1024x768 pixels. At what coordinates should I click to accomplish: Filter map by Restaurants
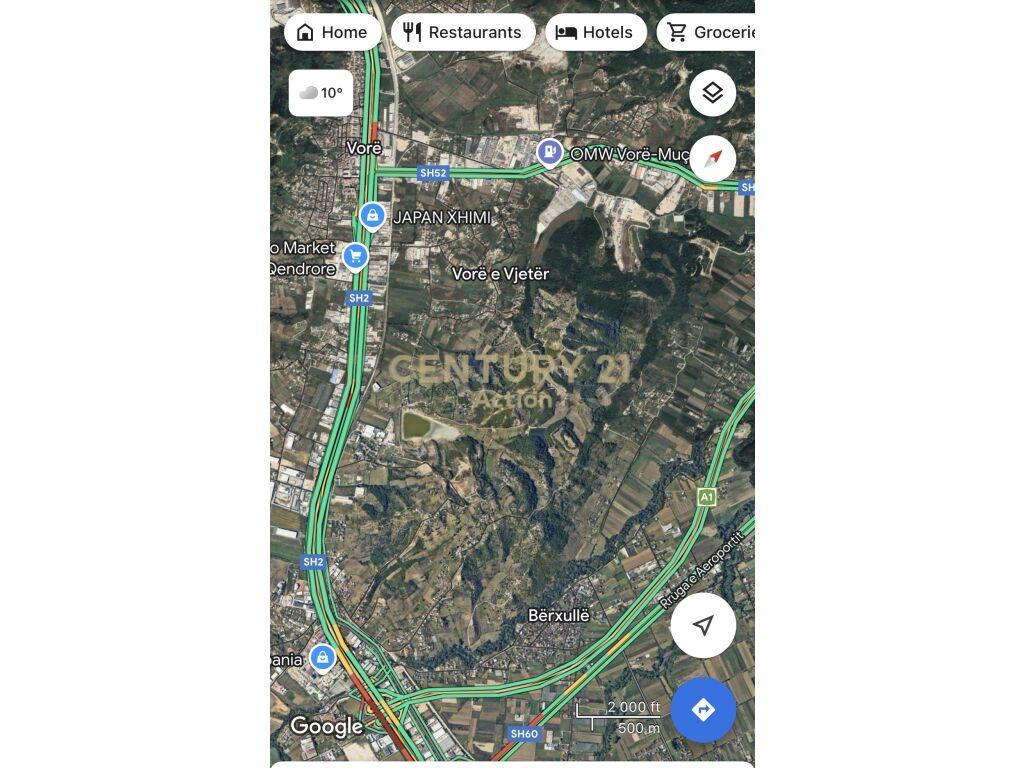click(x=462, y=32)
